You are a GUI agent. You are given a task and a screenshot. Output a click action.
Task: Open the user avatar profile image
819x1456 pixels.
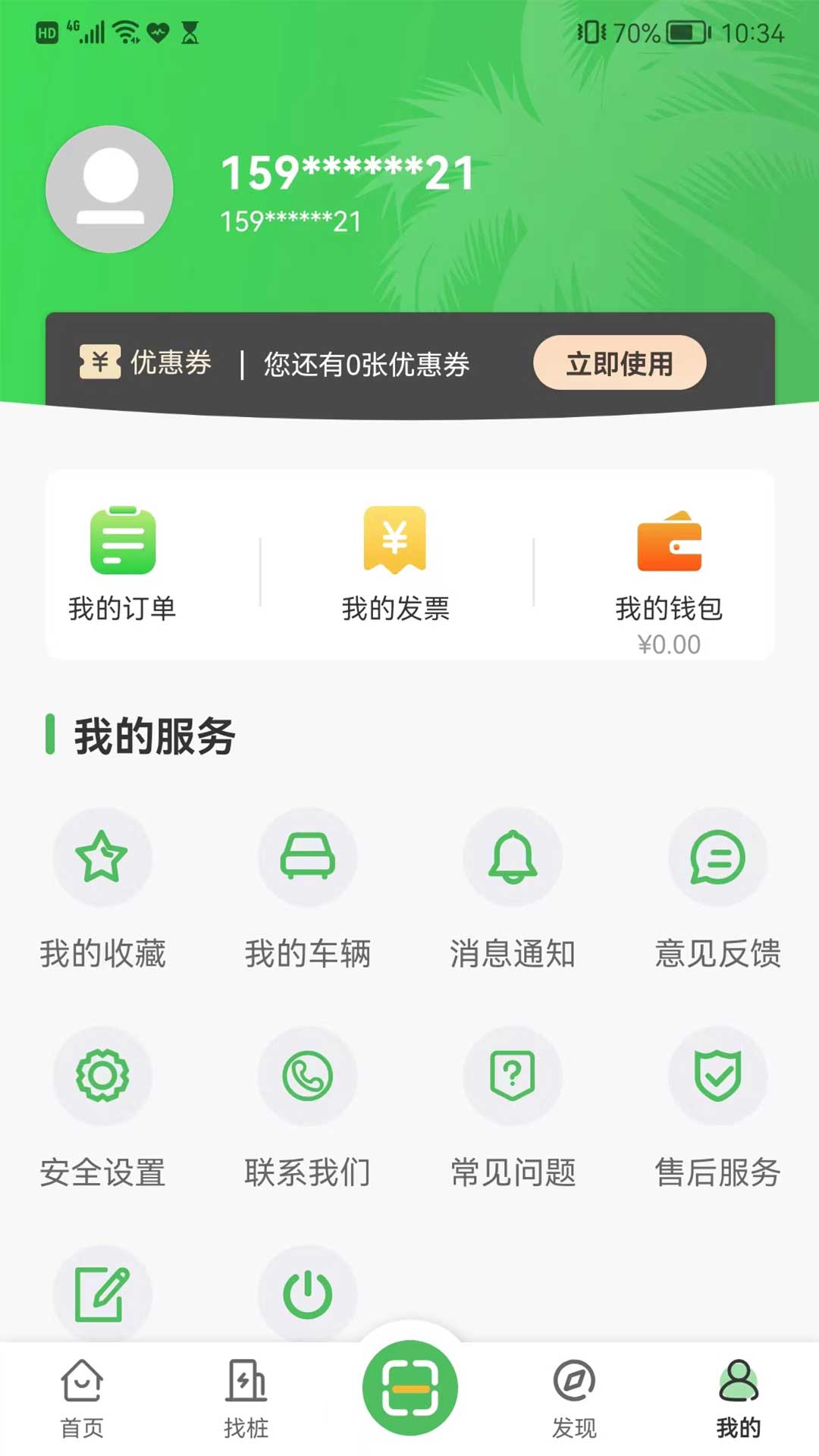click(108, 190)
